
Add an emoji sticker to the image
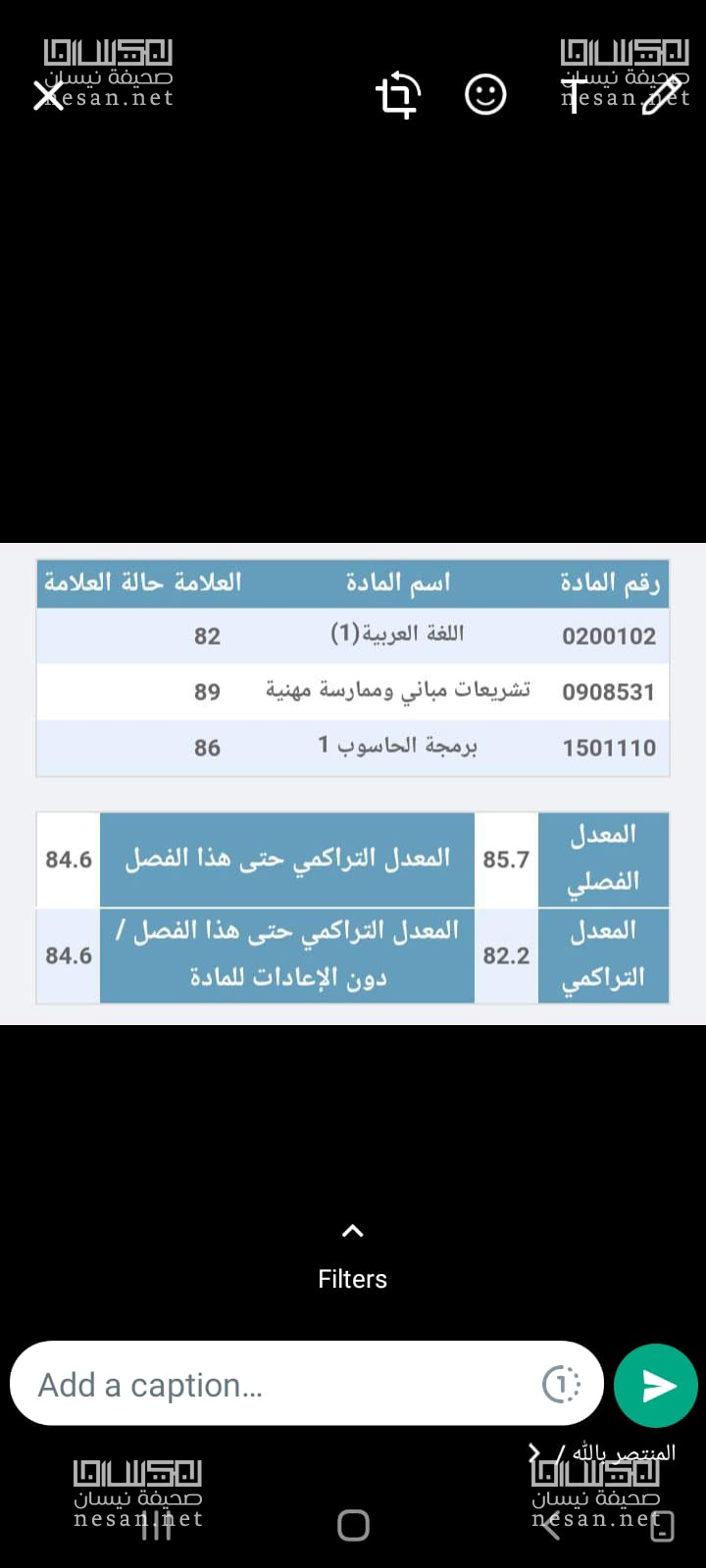coord(485,95)
